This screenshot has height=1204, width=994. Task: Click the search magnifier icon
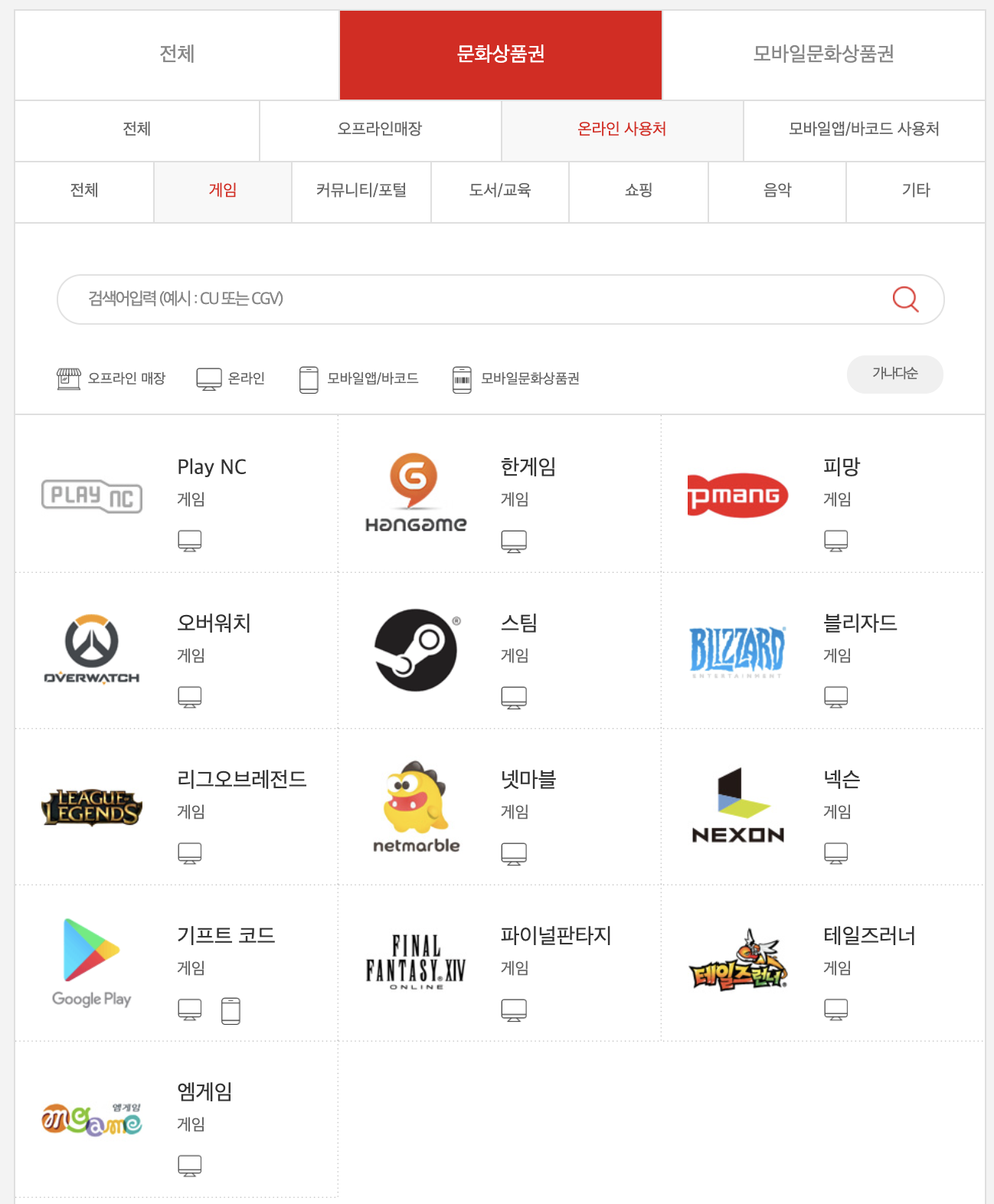[x=907, y=299]
